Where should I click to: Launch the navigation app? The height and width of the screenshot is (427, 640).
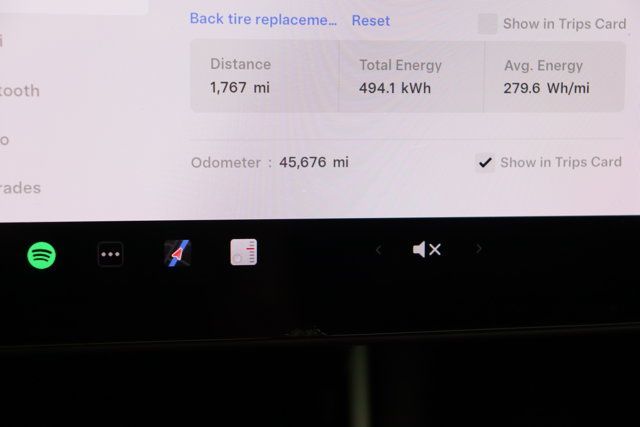tap(178, 253)
